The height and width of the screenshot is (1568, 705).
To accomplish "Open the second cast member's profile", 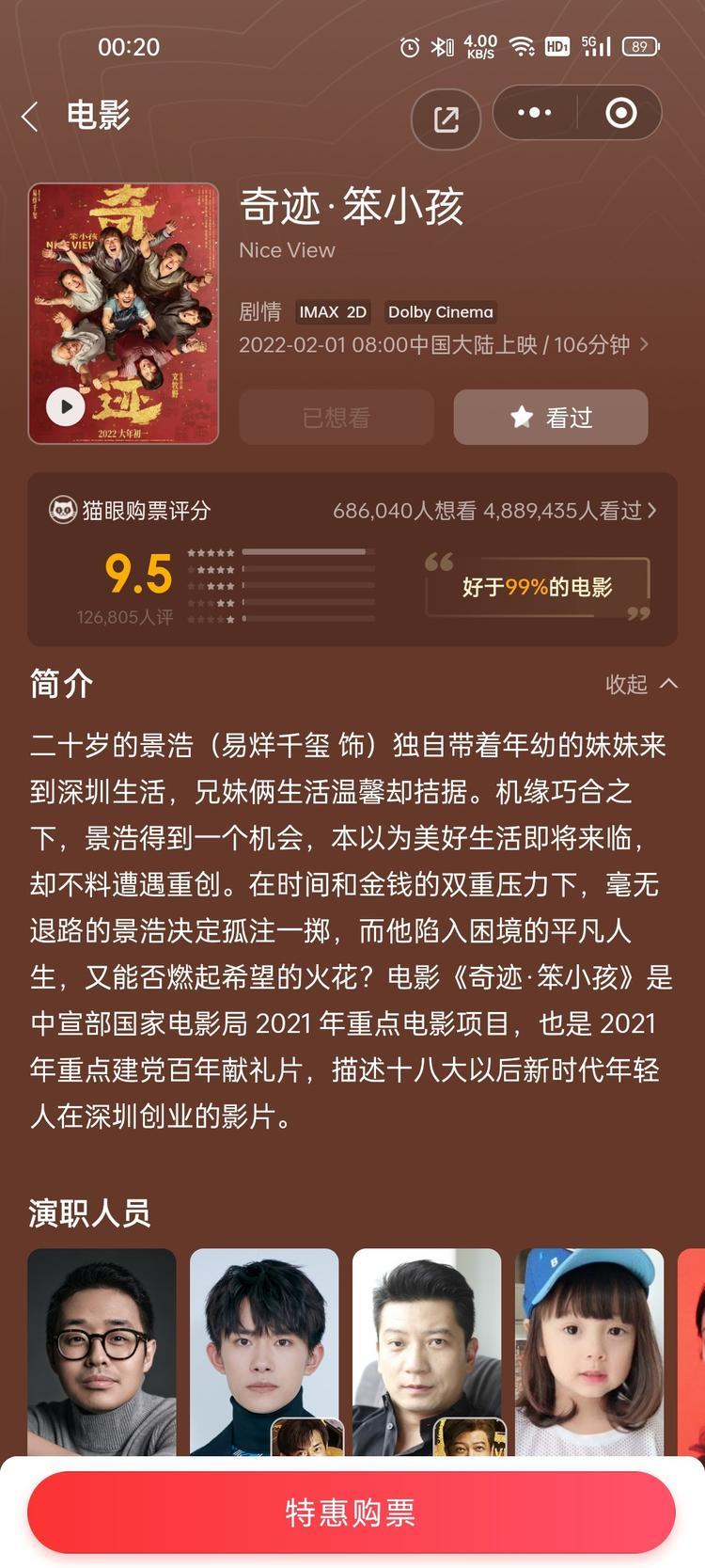I will pos(264,1351).
